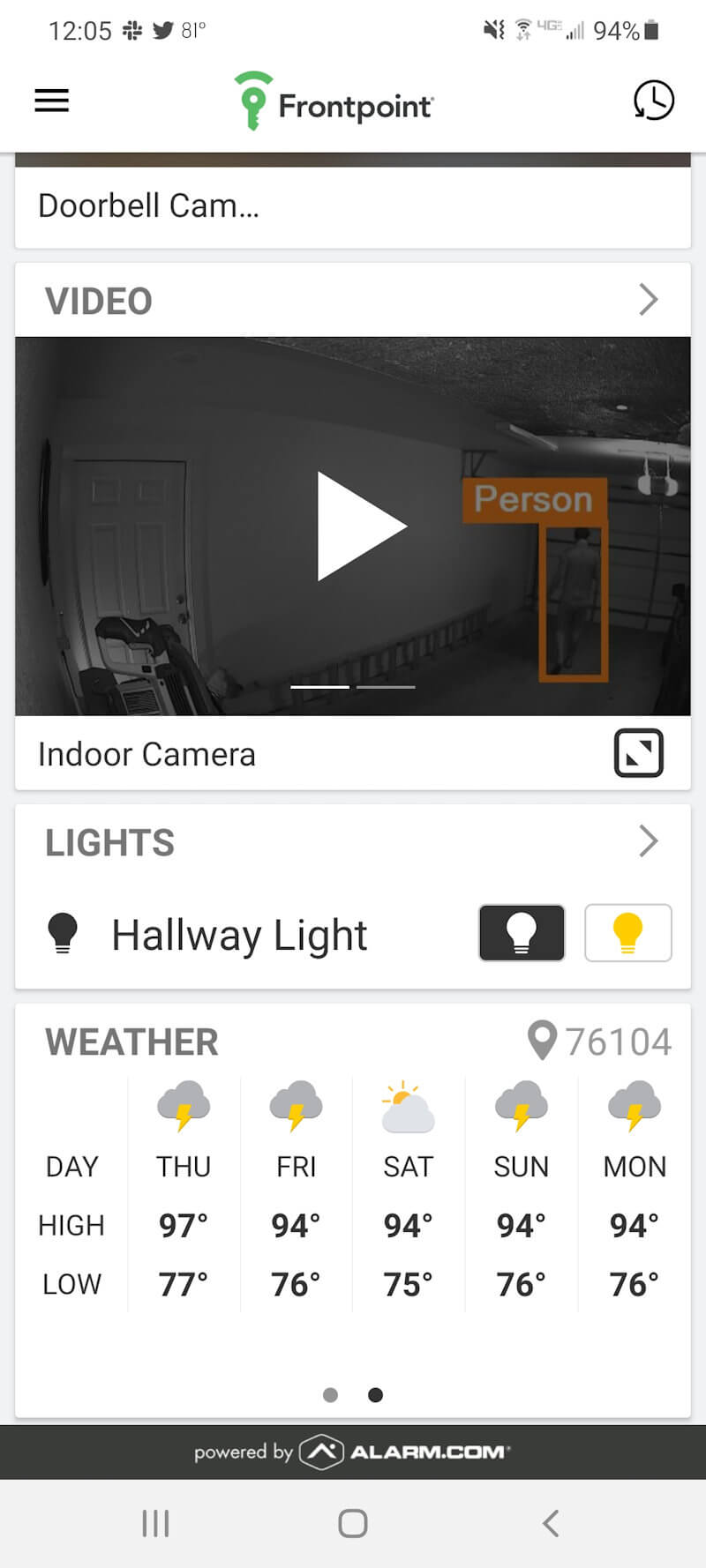Open the Video section chevron

pos(649,300)
